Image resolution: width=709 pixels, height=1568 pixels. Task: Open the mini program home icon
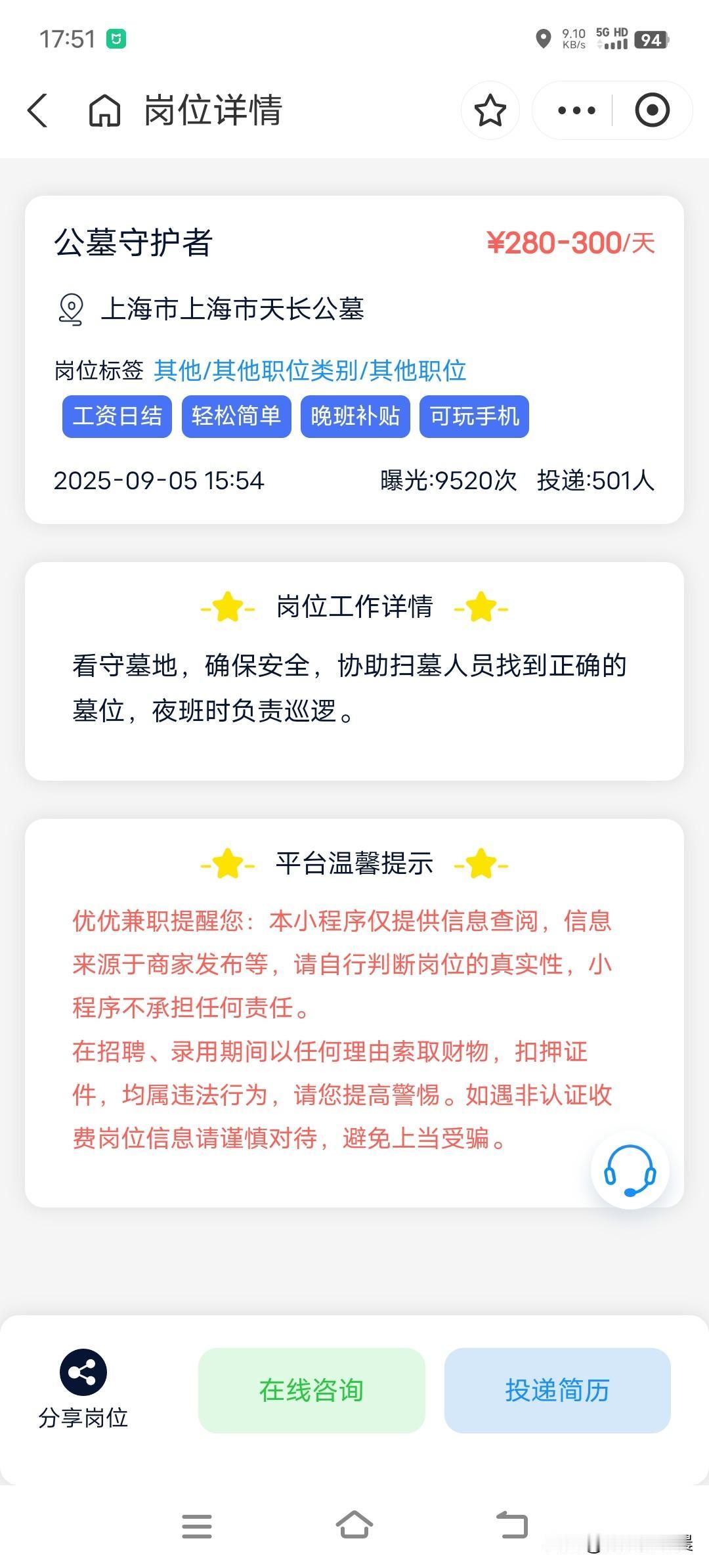[105, 110]
